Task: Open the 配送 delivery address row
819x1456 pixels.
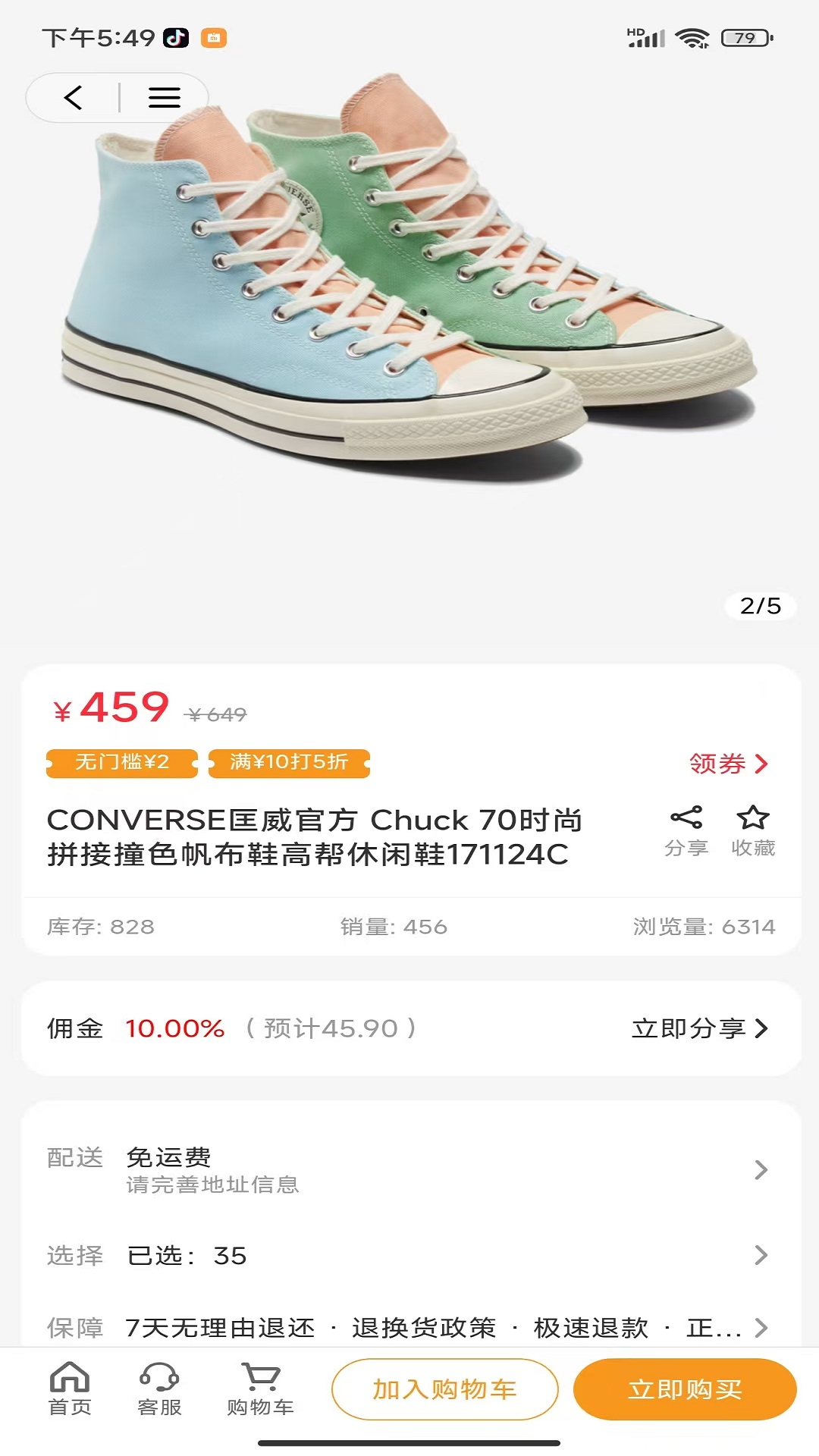Action: [x=409, y=1169]
